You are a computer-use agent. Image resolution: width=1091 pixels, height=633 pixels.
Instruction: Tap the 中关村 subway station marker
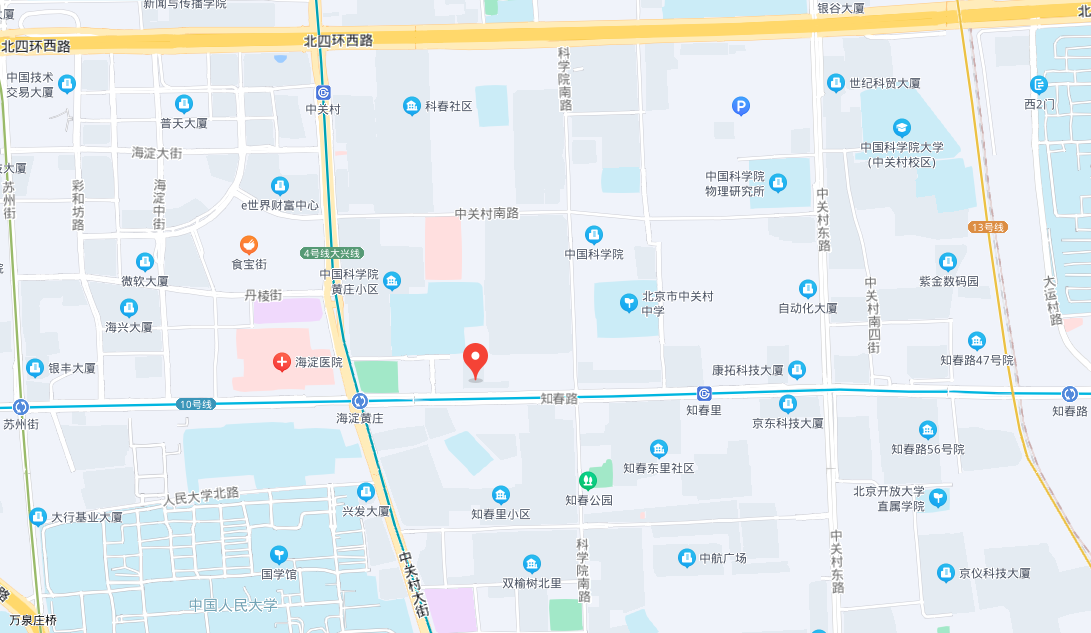tap(322, 91)
